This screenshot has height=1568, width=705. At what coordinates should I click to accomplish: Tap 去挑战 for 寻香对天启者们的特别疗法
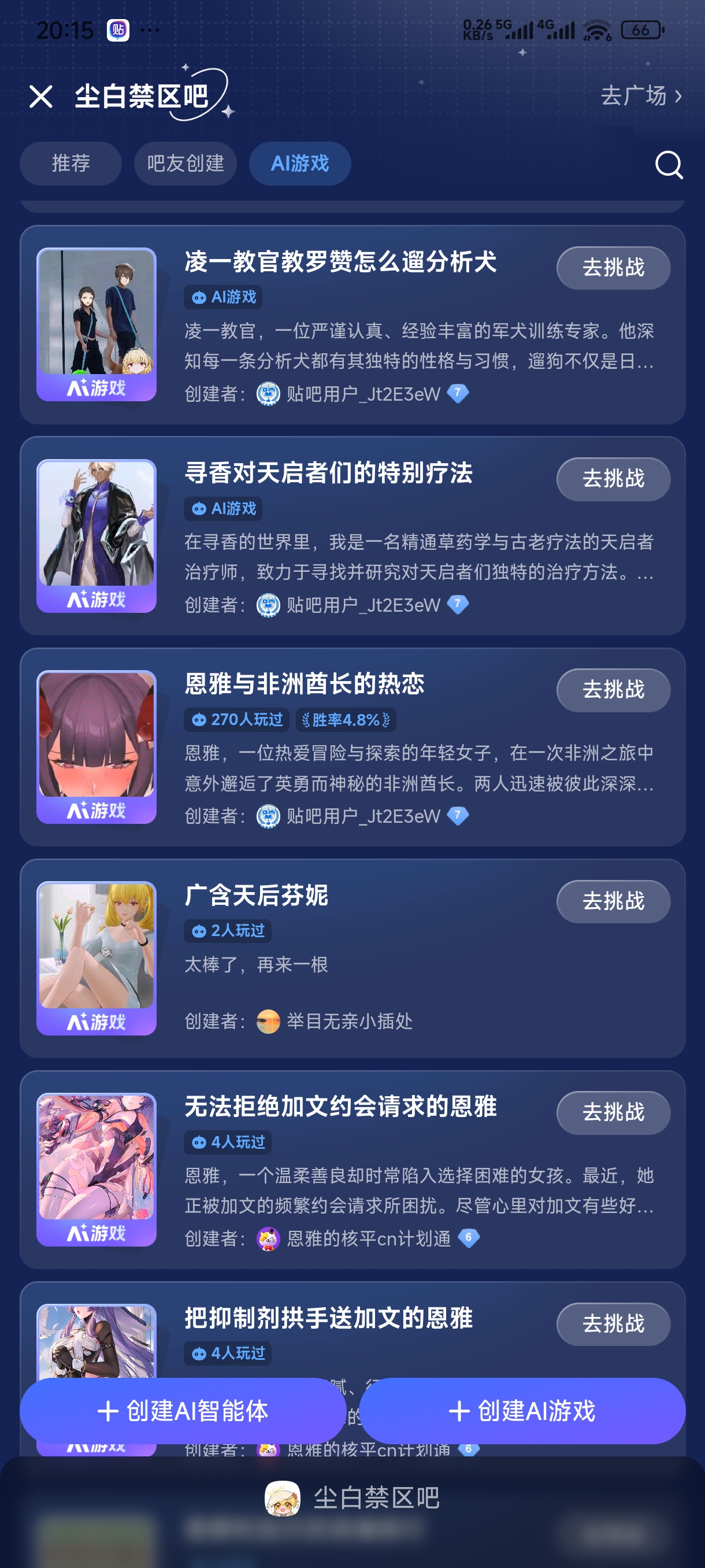[x=613, y=479]
